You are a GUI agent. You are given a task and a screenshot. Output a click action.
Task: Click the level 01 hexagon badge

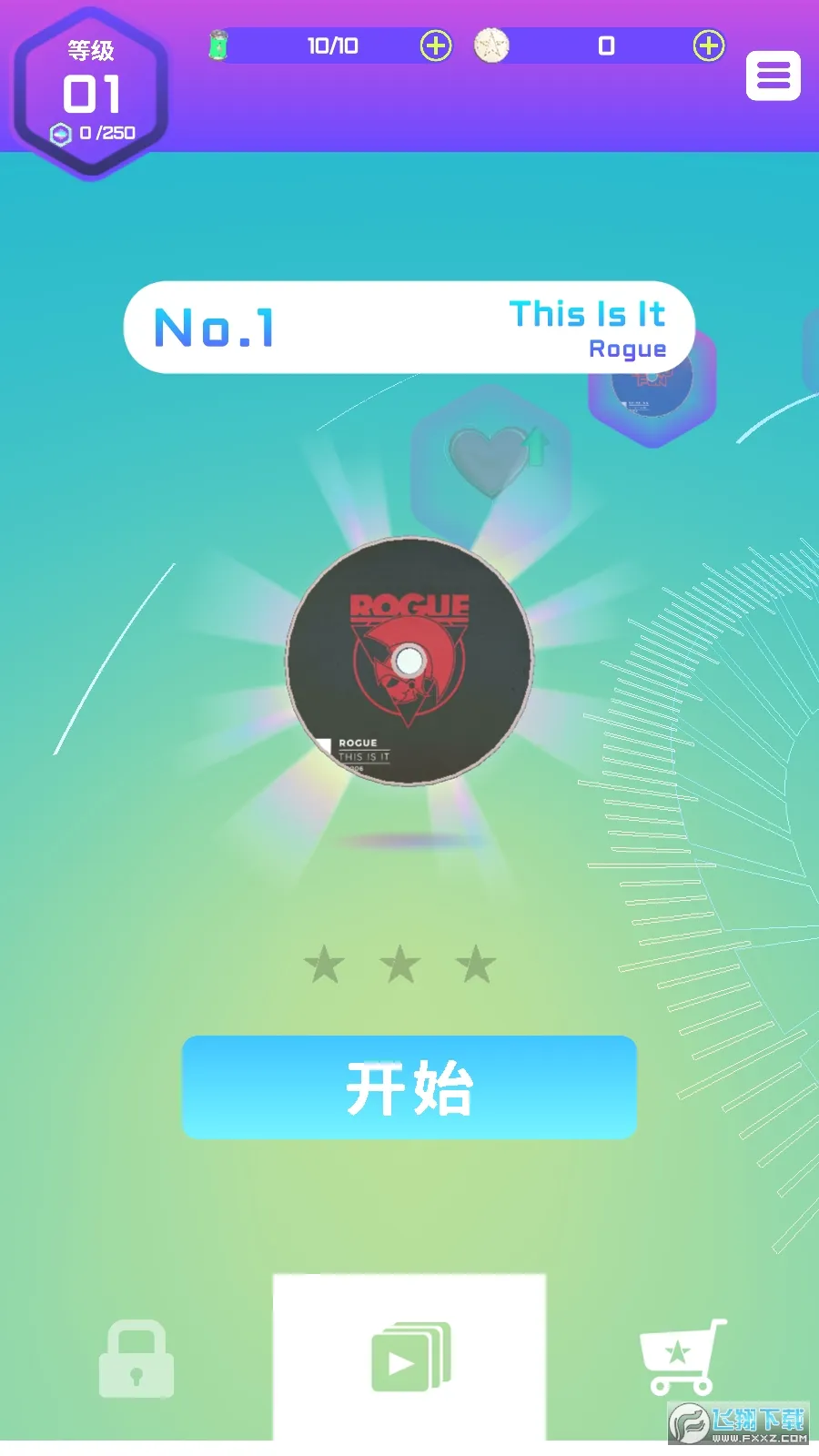88,86
